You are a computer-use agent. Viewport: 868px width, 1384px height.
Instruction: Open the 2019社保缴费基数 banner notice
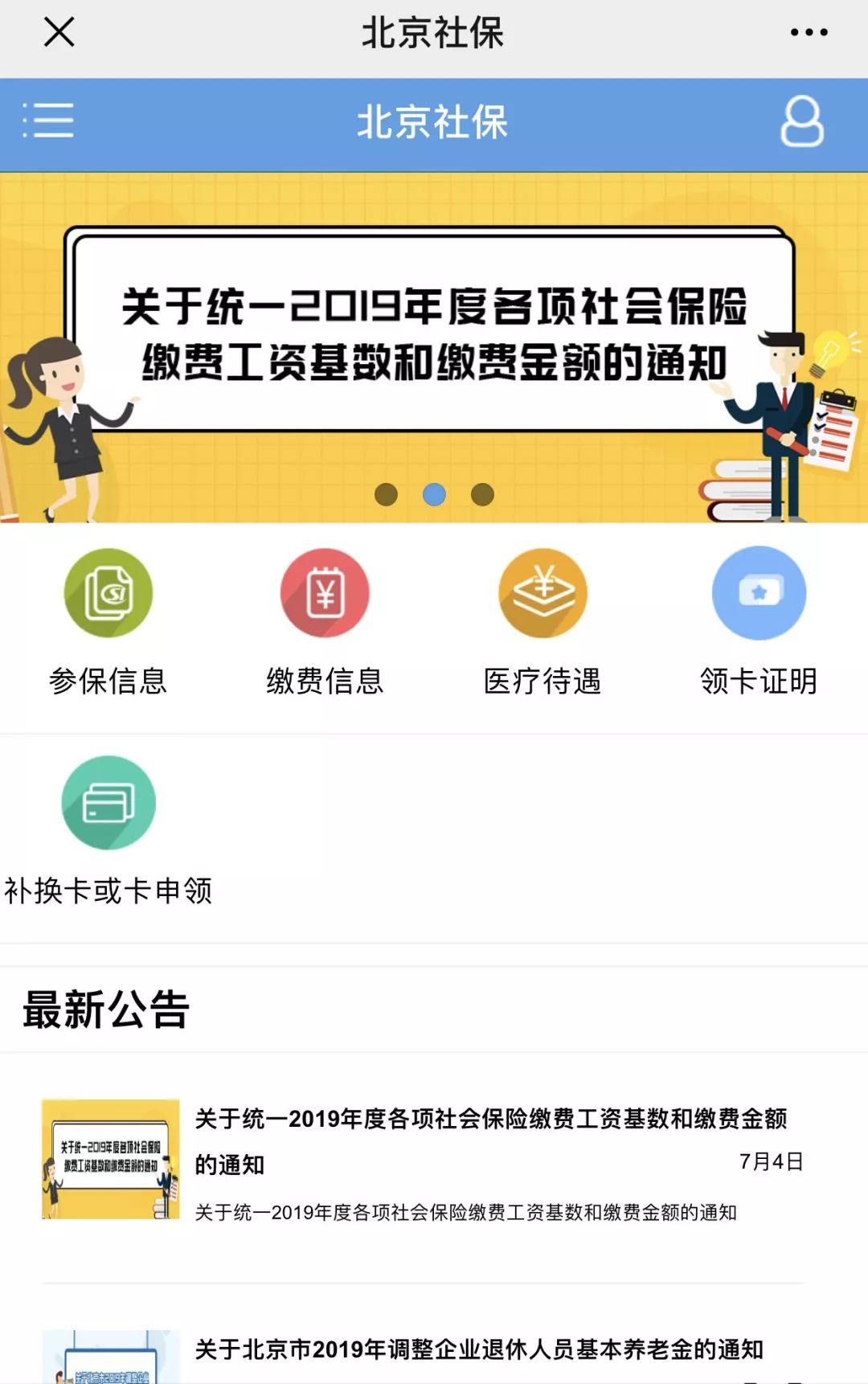pyautogui.click(x=434, y=334)
